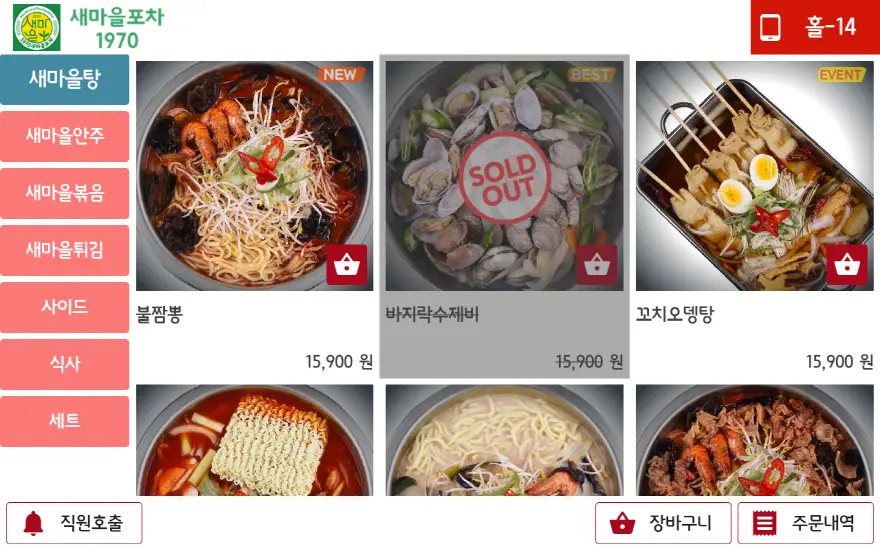This screenshot has height=550, width=880.
Task: Switch to the 새마을튀김 category
Action: tap(65, 250)
